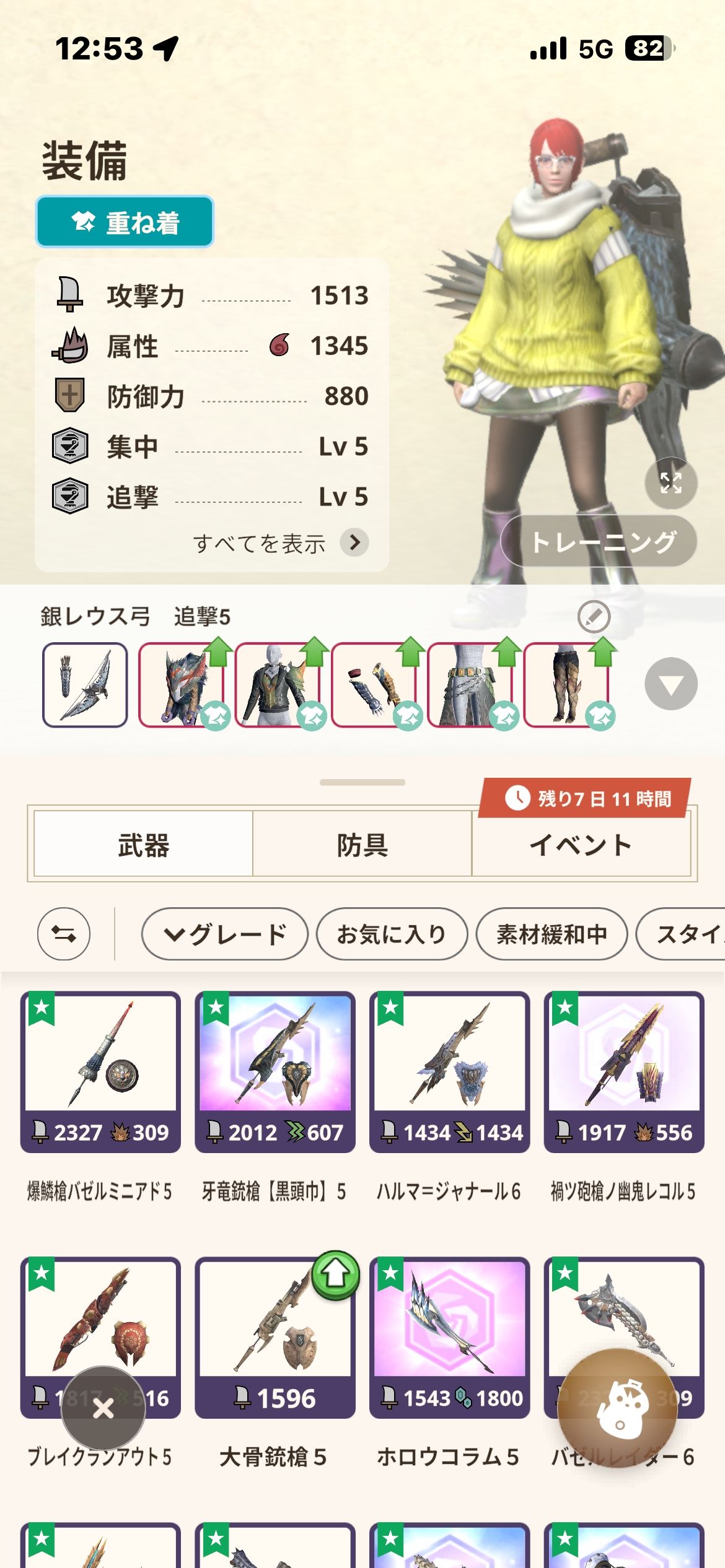Select the equipped helmet armor slot

tap(181, 684)
